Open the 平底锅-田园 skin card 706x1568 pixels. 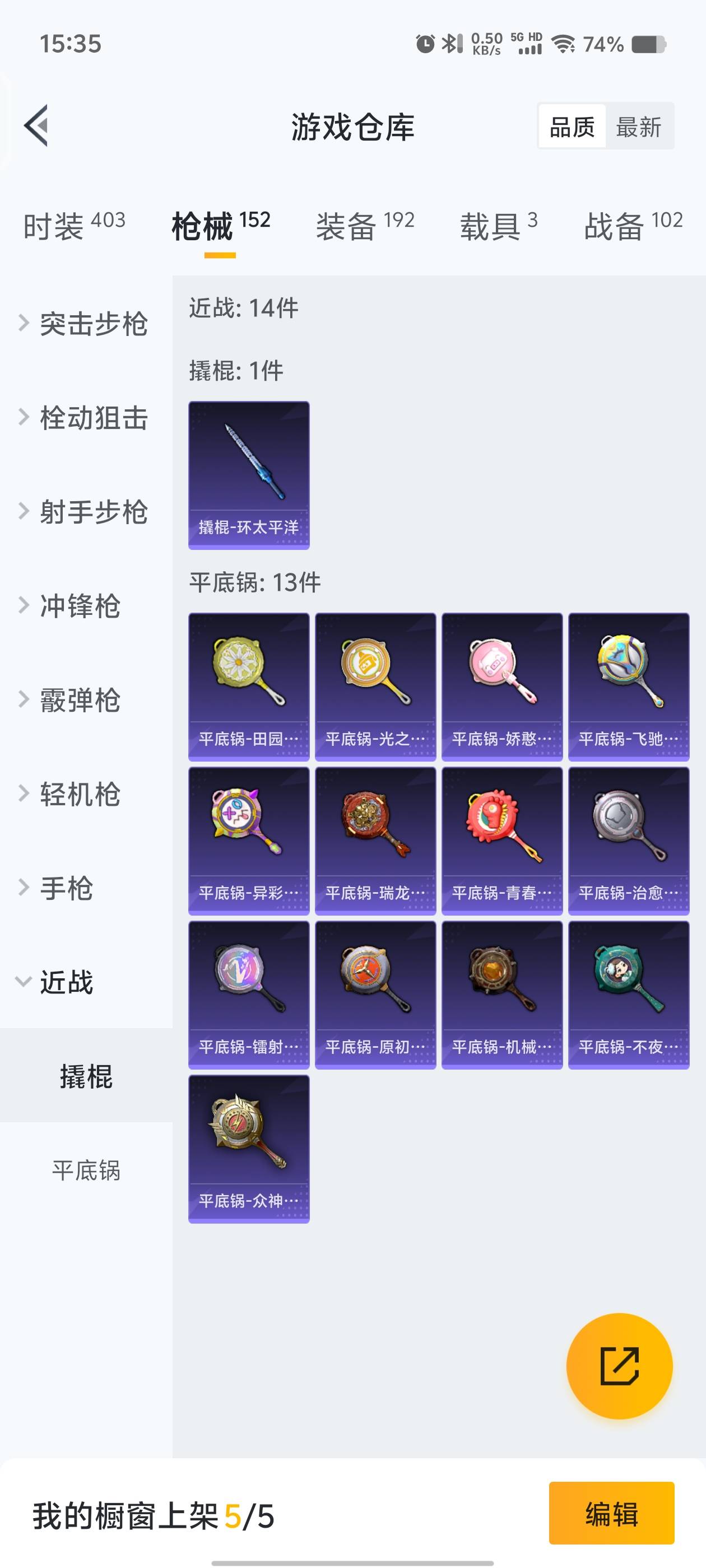point(249,687)
